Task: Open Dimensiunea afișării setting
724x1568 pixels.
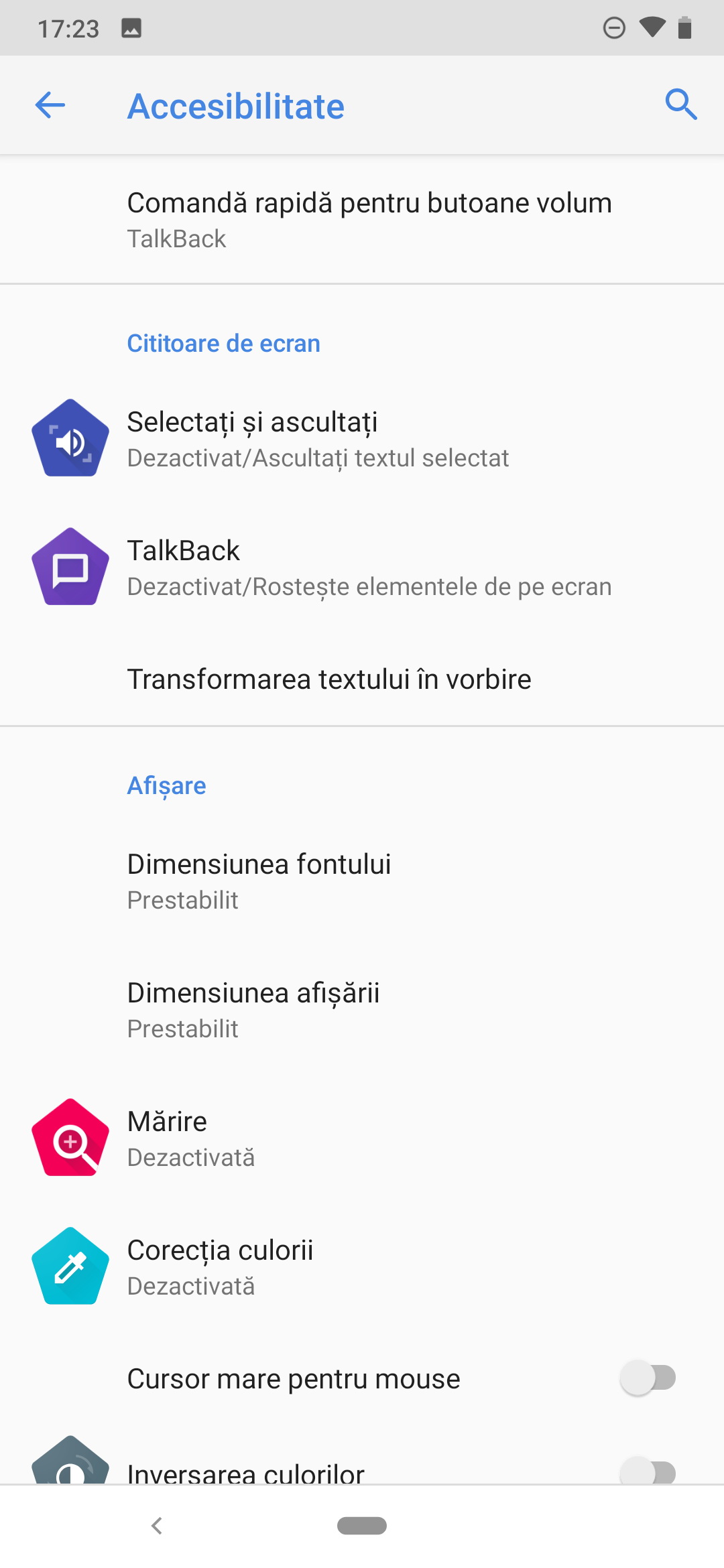Action: (362, 1010)
